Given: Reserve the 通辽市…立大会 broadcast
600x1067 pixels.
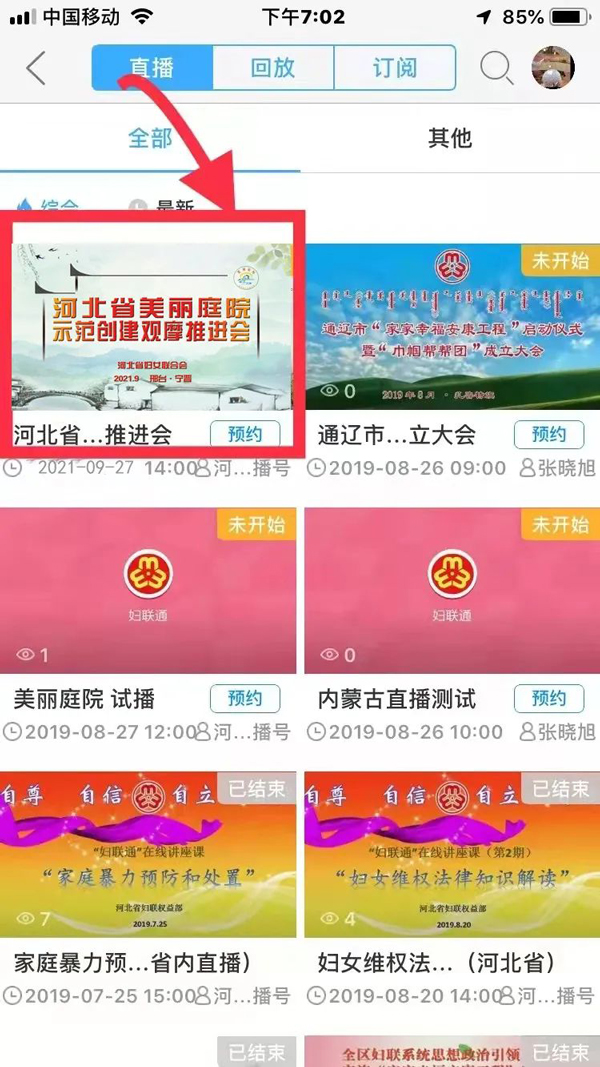Looking at the screenshot, I should tap(548, 435).
